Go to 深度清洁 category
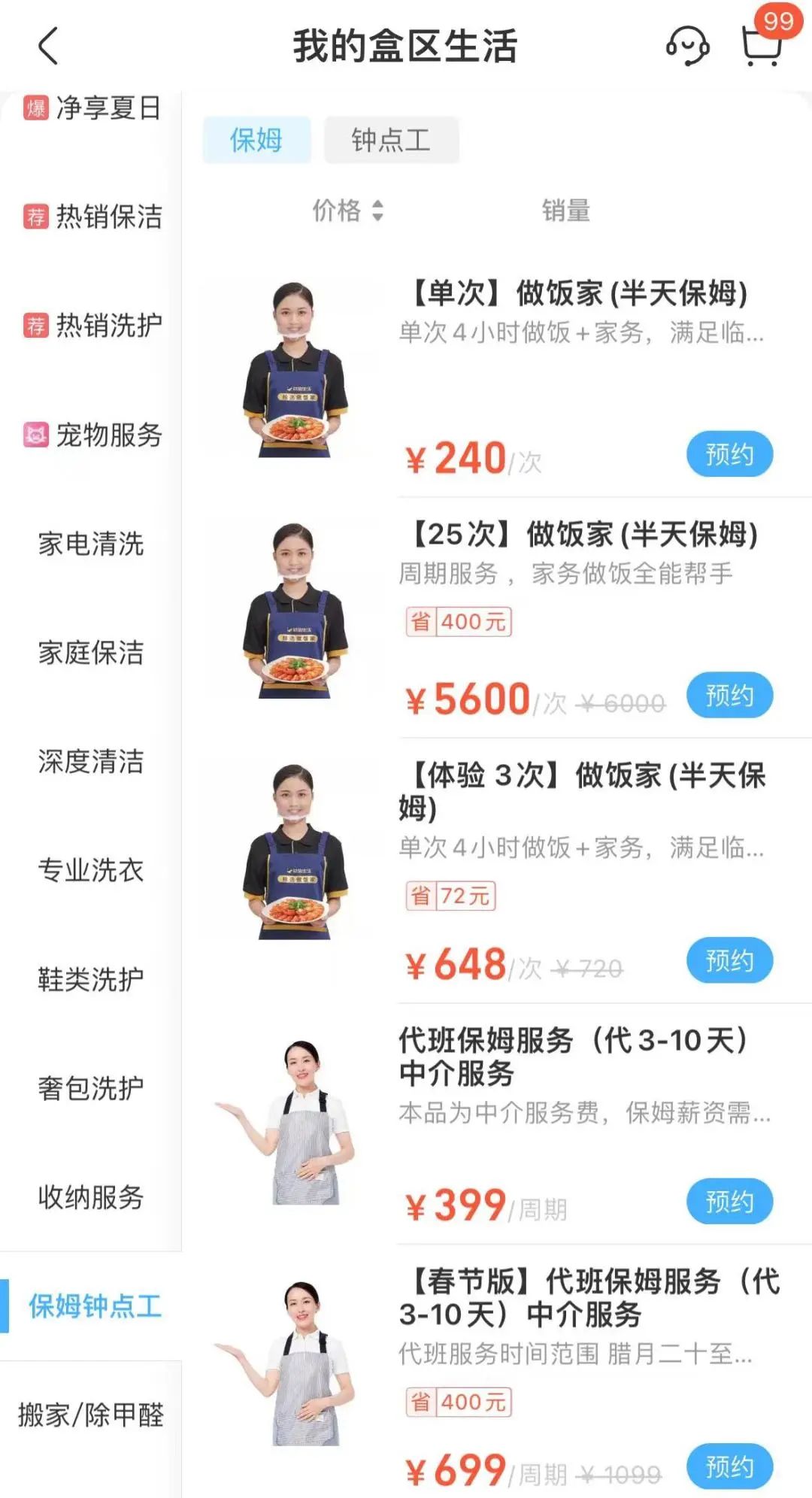Image resolution: width=812 pixels, height=1498 pixels. pyautogui.click(x=90, y=762)
